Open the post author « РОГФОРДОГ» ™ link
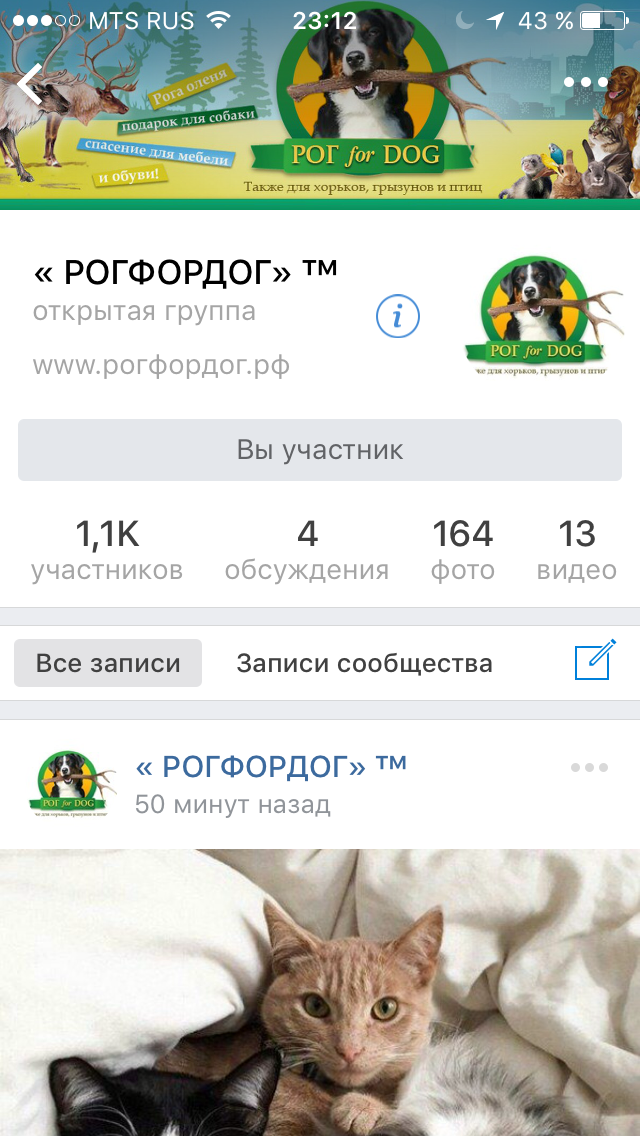Viewport: 640px width, 1136px height. point(271,767)
